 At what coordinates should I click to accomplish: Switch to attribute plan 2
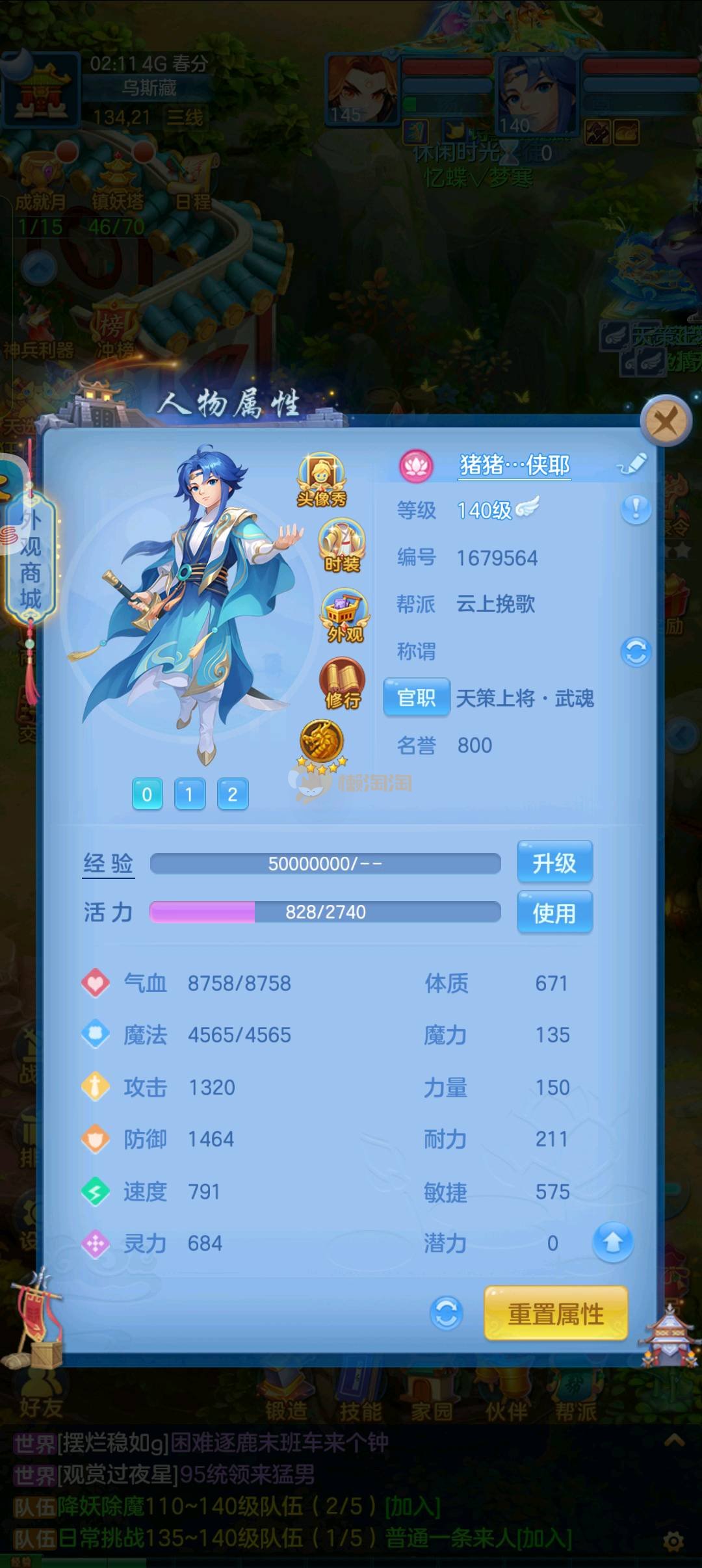tap(232, 794)
